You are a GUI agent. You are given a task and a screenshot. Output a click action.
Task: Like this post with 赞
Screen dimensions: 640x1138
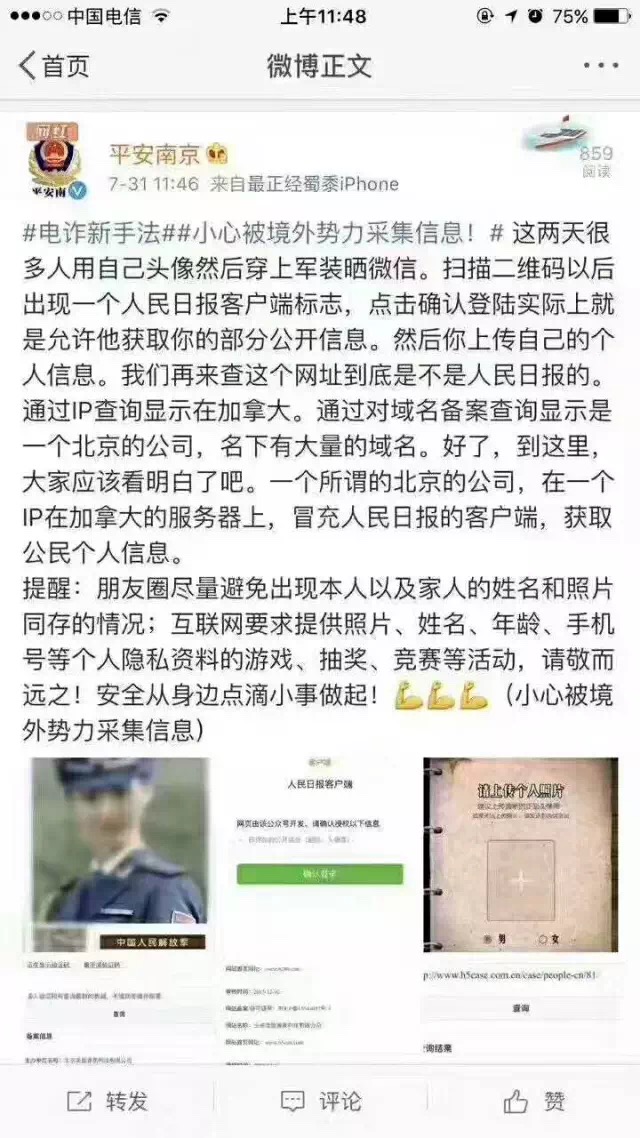(533, 1101)
